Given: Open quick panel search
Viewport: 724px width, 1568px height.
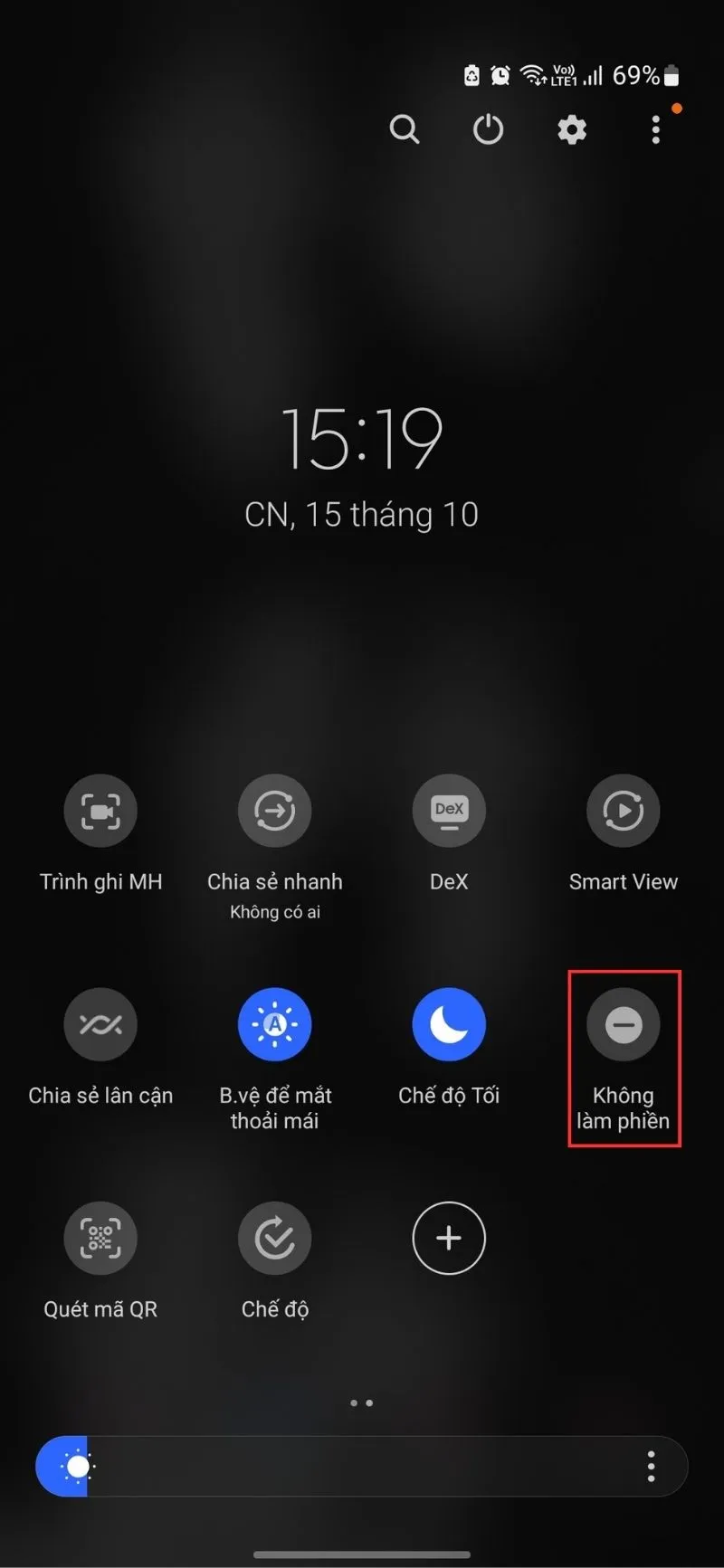Looking at the screenshot, I should pos(405,130).
